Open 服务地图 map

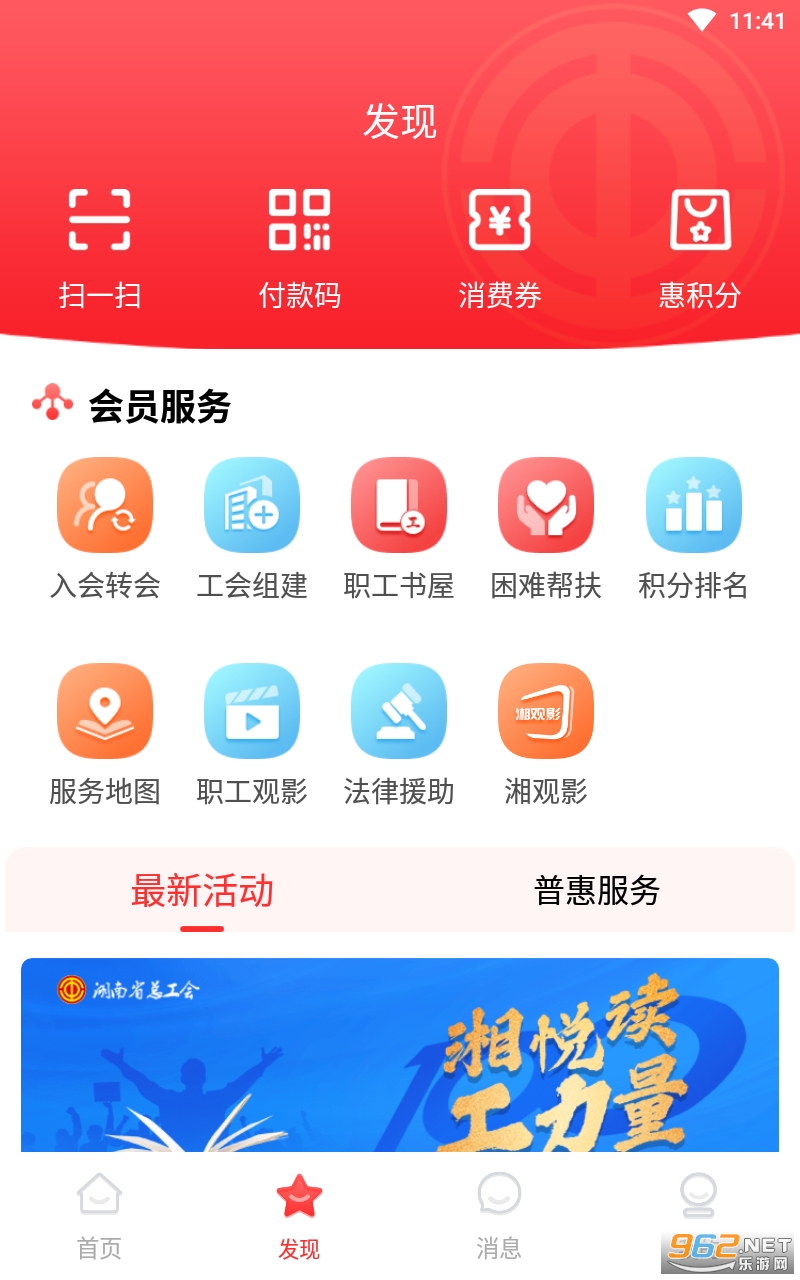tap(105, 735)
